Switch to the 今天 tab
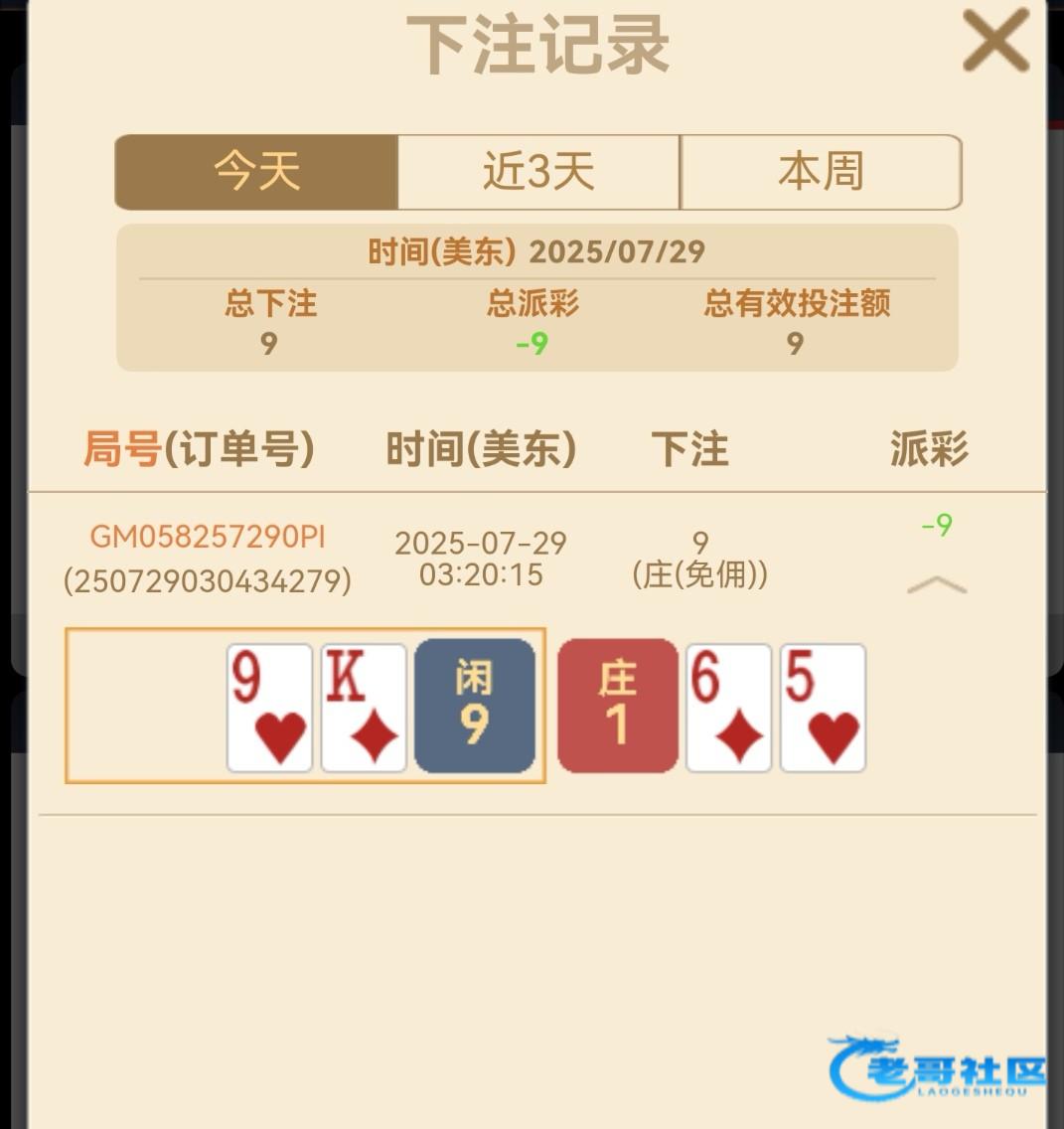 (256, 172)
